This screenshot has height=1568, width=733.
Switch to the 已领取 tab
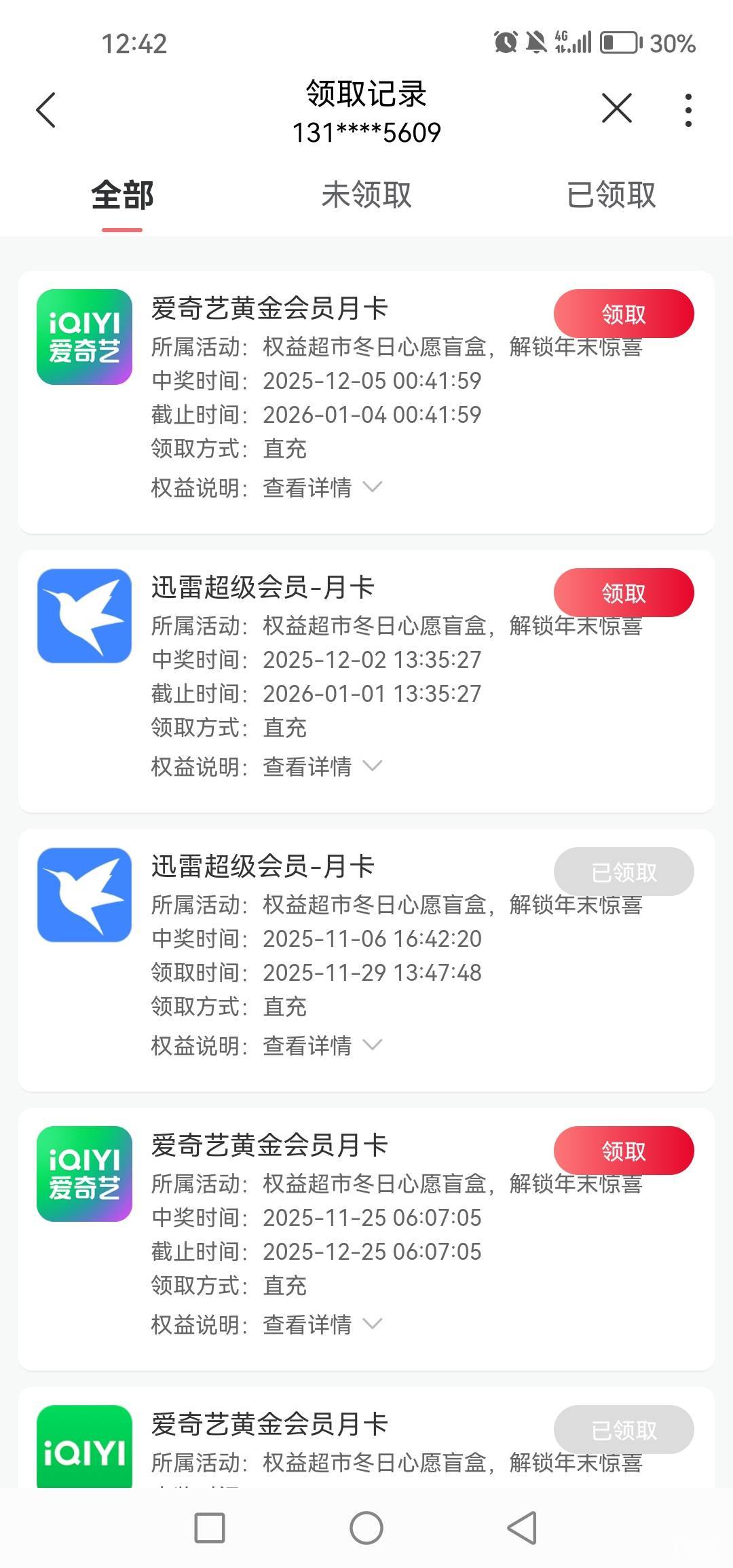coord(611,195)
